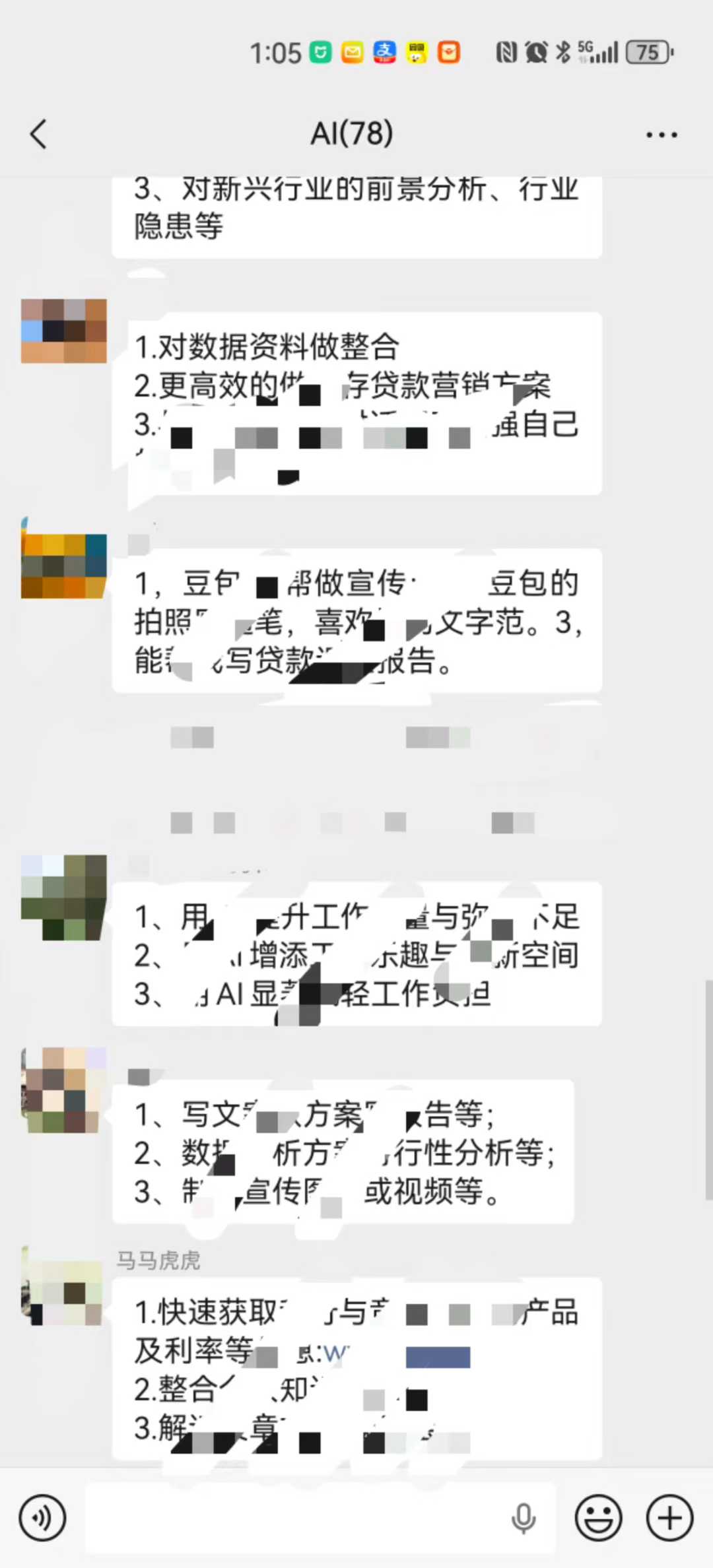Open avatar beside 对数据资料做整合 message
This screenshot has width=713, height=1568.
coord(63,331)
